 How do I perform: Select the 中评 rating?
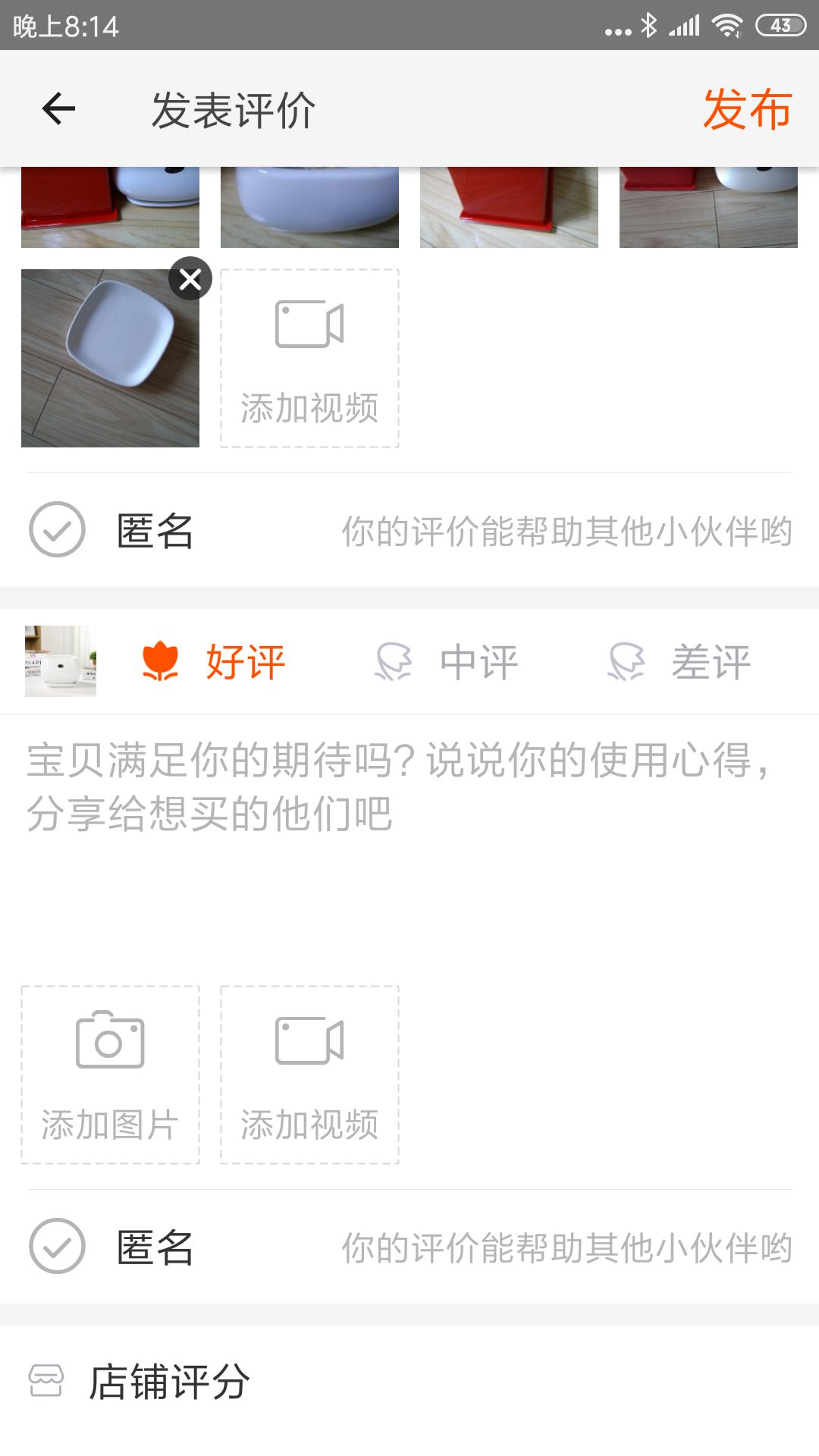[x=447, y=661]
